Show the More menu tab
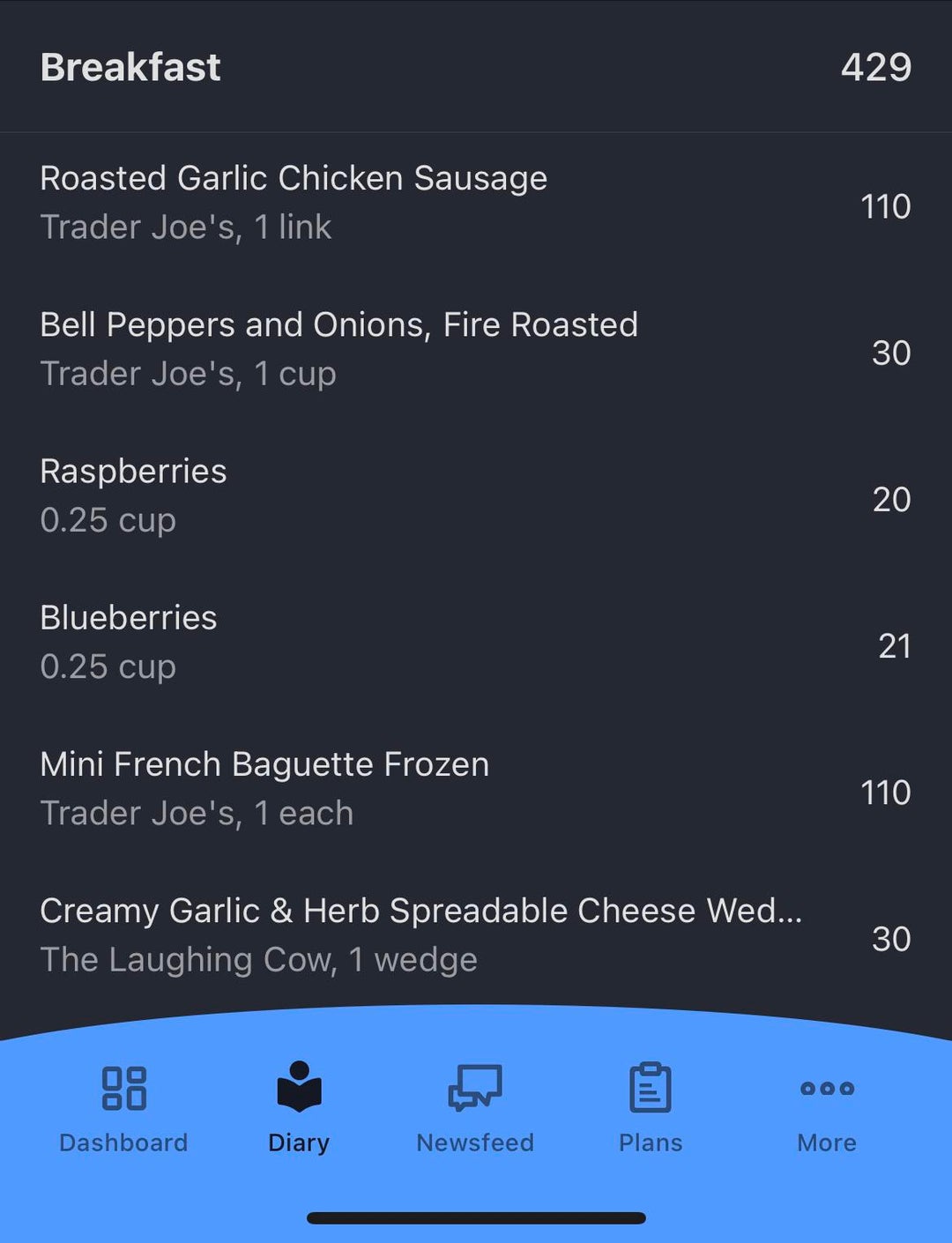Screen dimensions: 952x1243 click(x=827, y=1108)
